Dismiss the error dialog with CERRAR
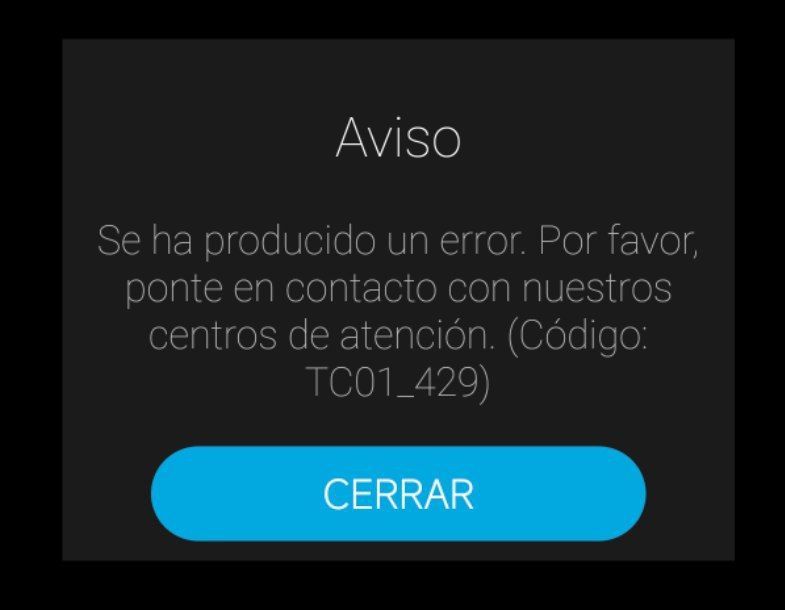 tap(398, 494)
